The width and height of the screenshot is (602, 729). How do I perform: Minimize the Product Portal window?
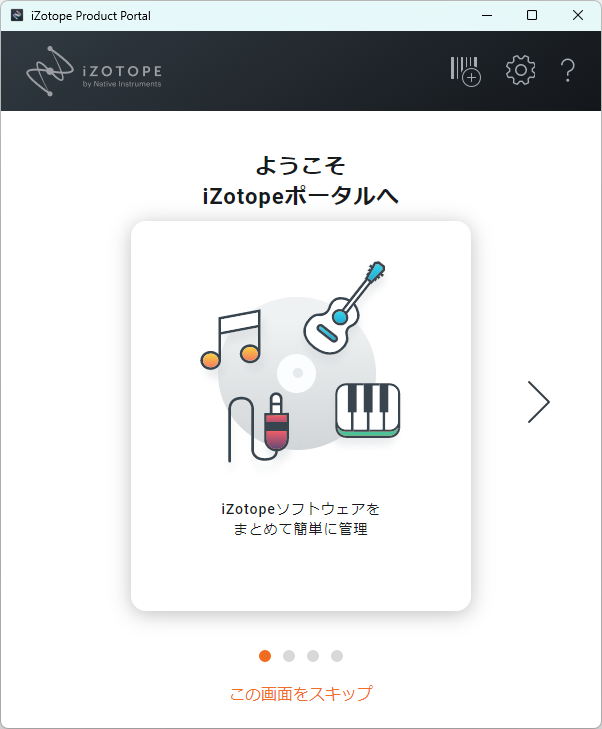pos(487,15)
